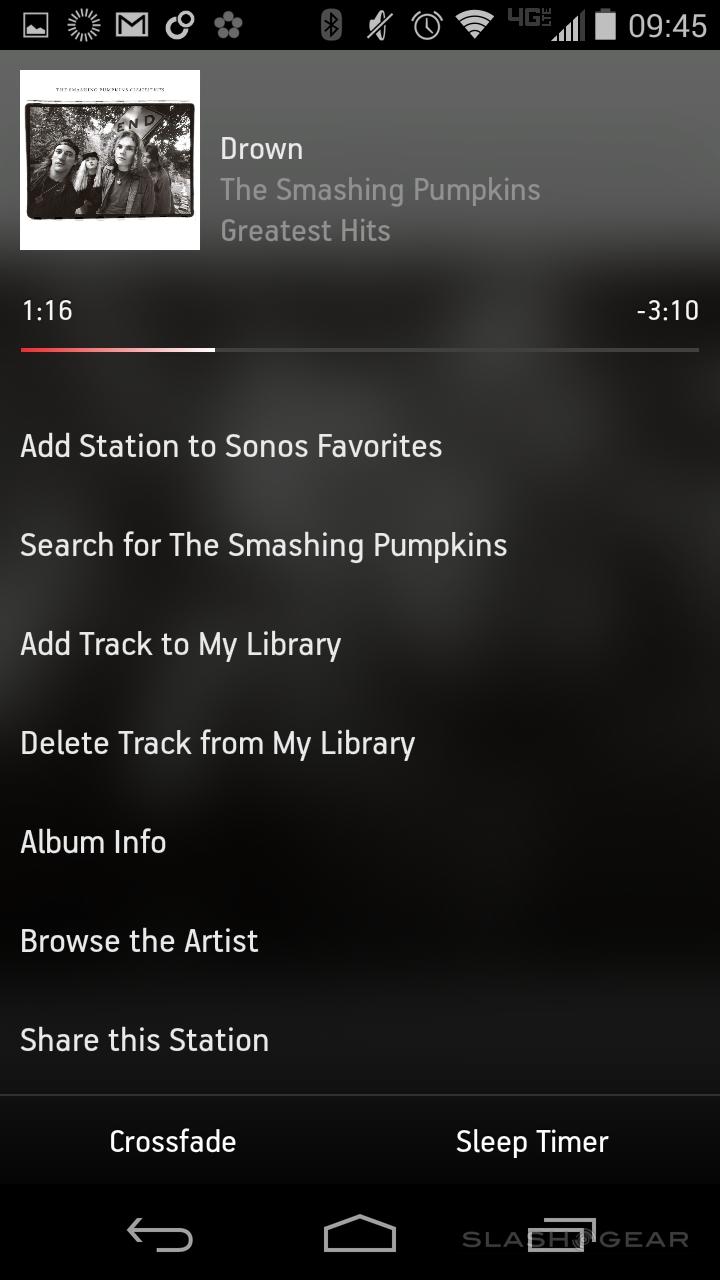Add Station to Sonos Favorites
720x1280 pixels.
(x=231, y=446)
